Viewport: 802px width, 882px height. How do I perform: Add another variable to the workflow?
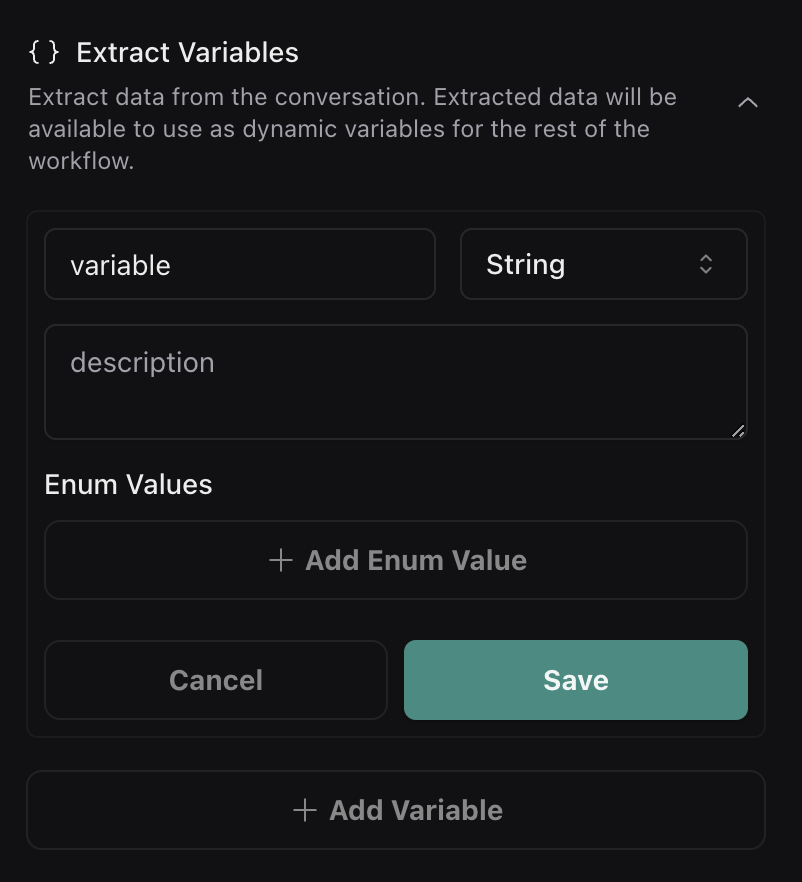[396, 810]
